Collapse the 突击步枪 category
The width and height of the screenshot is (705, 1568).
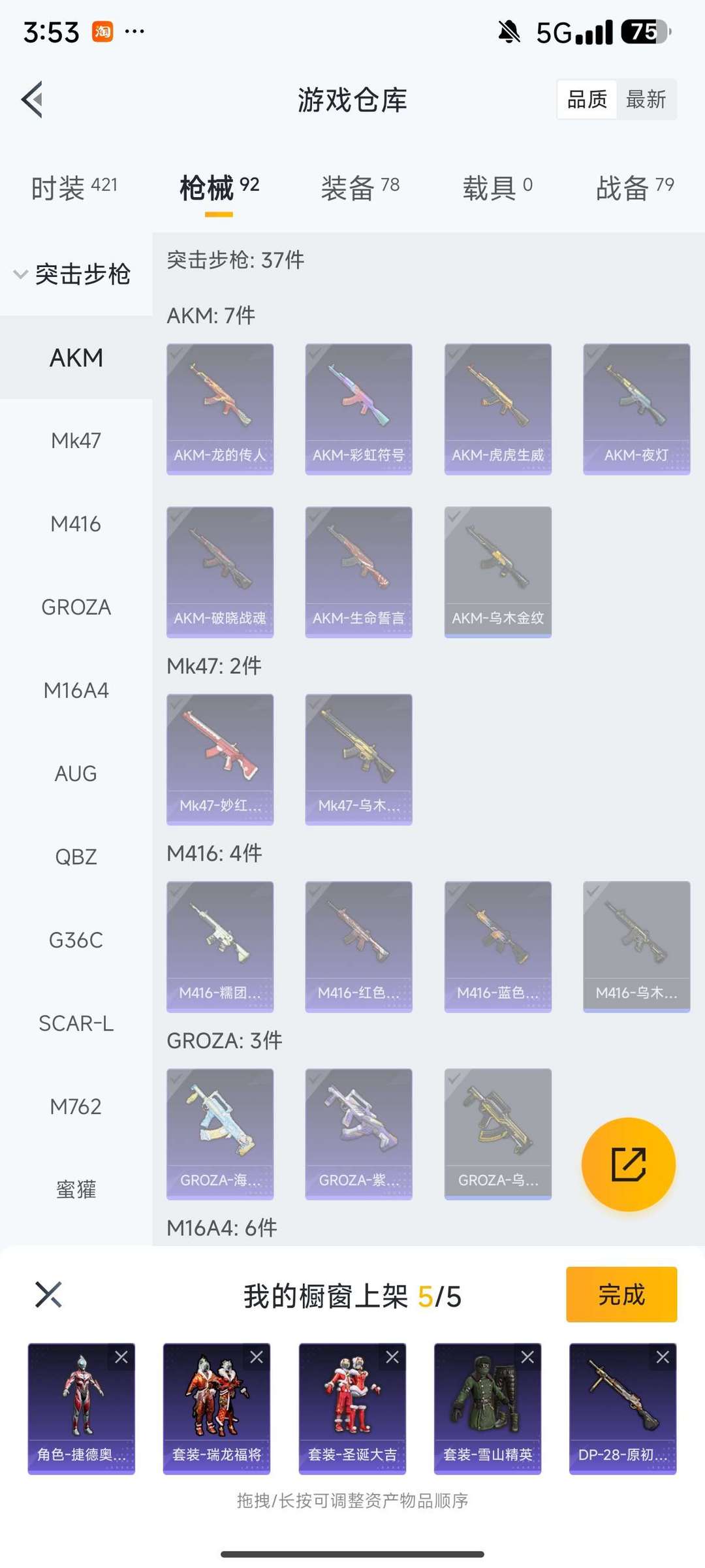click(x=73, y=274)
